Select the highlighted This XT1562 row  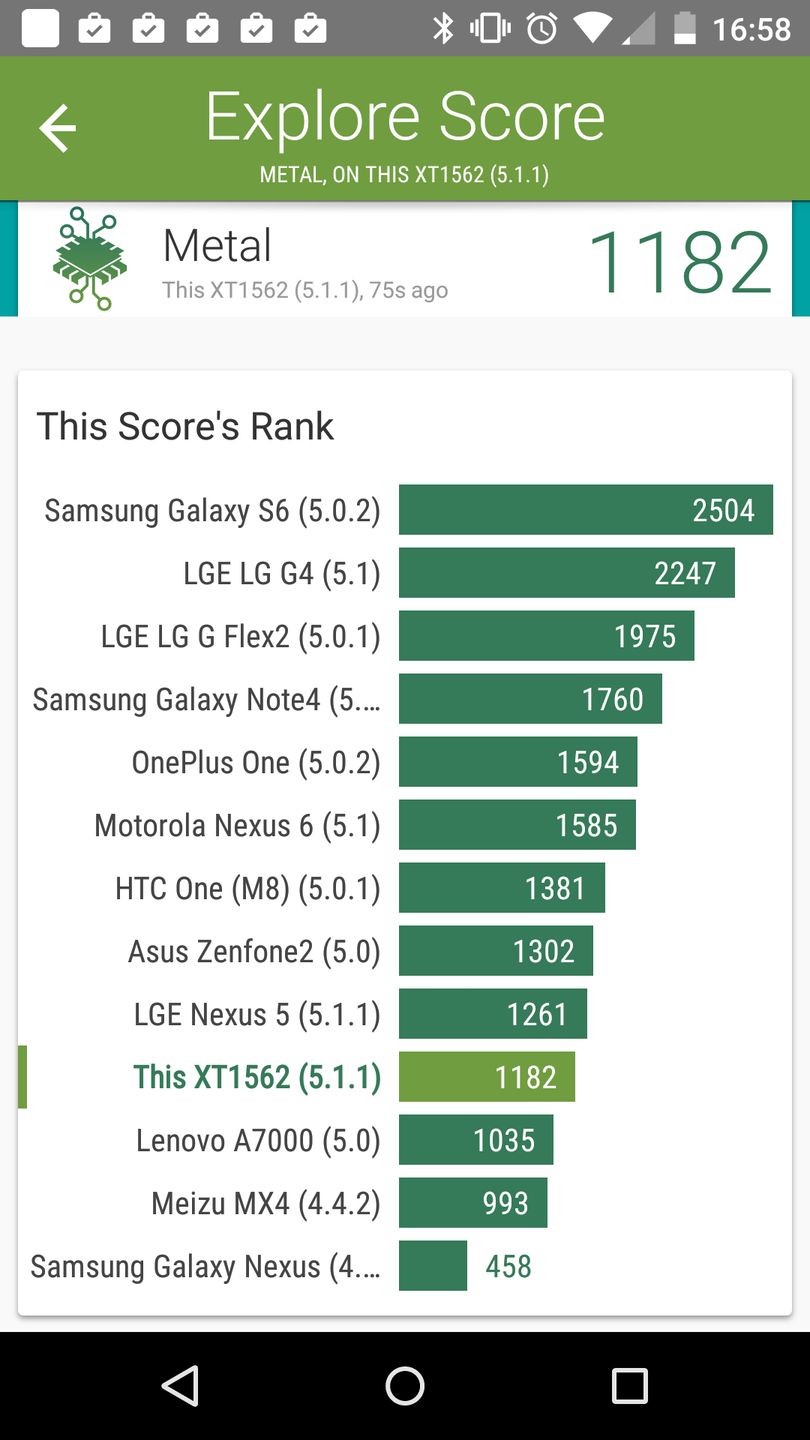click(x=404, y=1077)
